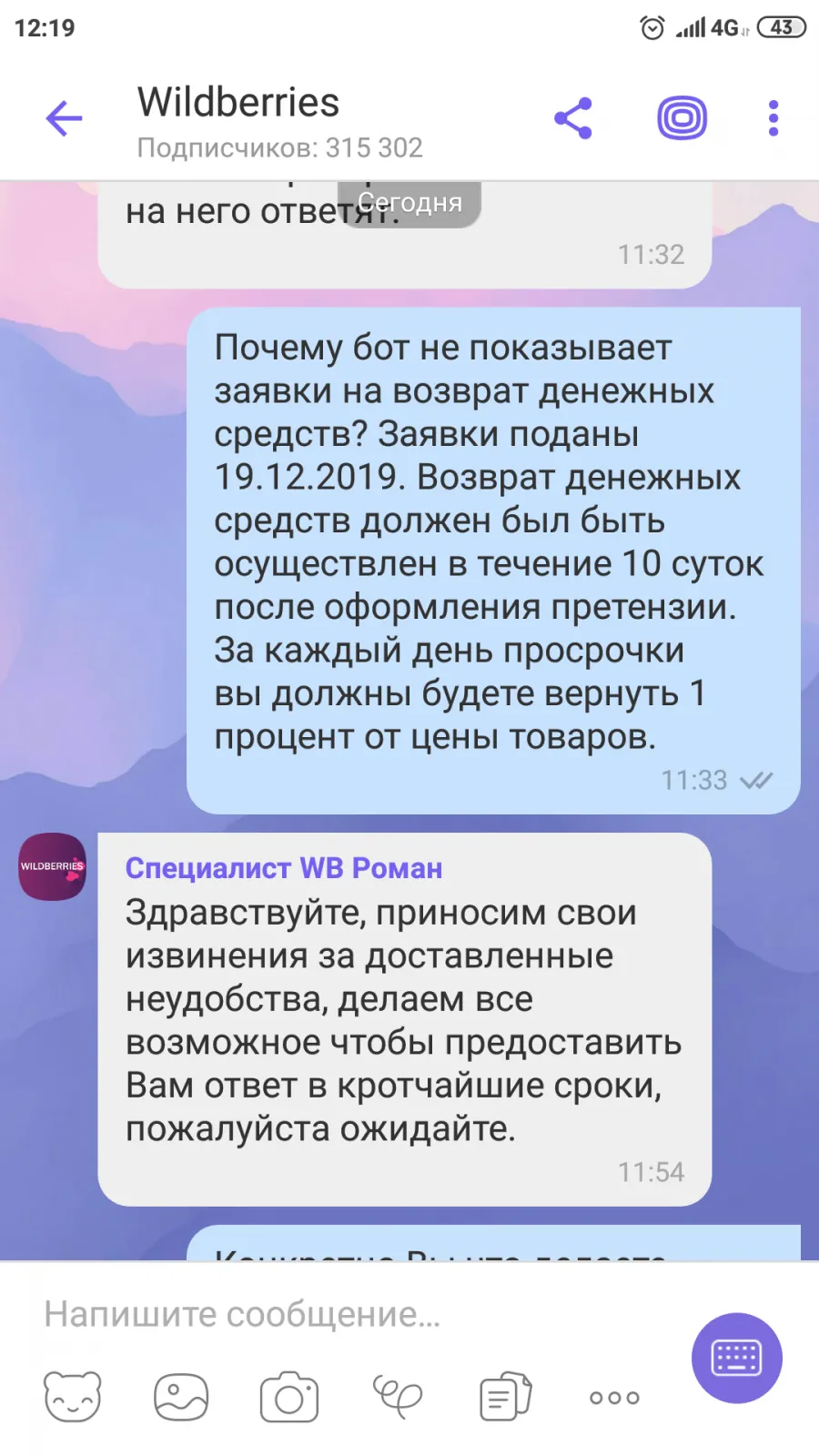Open the doodle drawing tool
Viewport: 819px width, 1456px height.
(x=398, y=1396)
